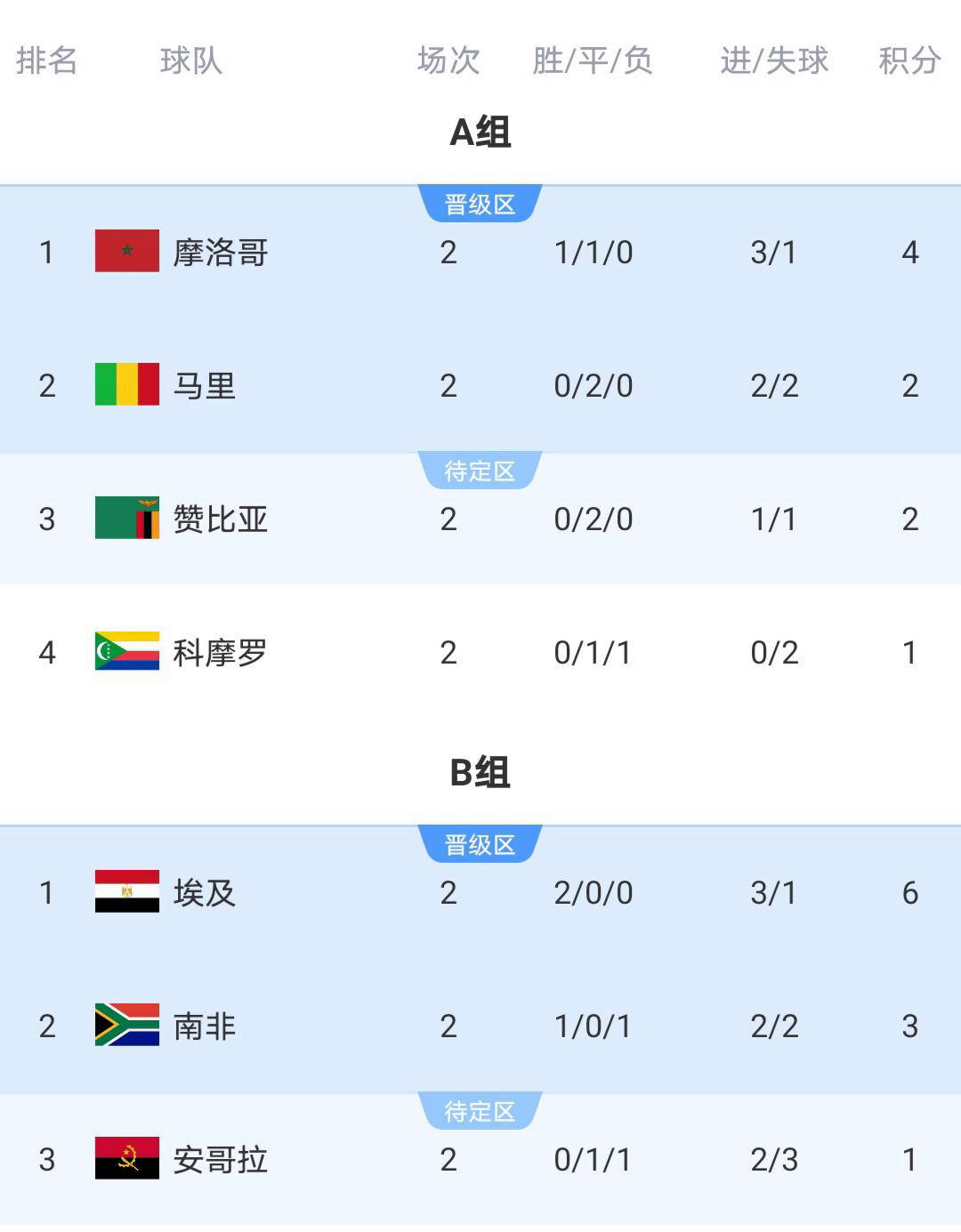This screenshot has width=961, height=1232.
Task: Open team page for 埃及
Action: [x=202, y=893]
